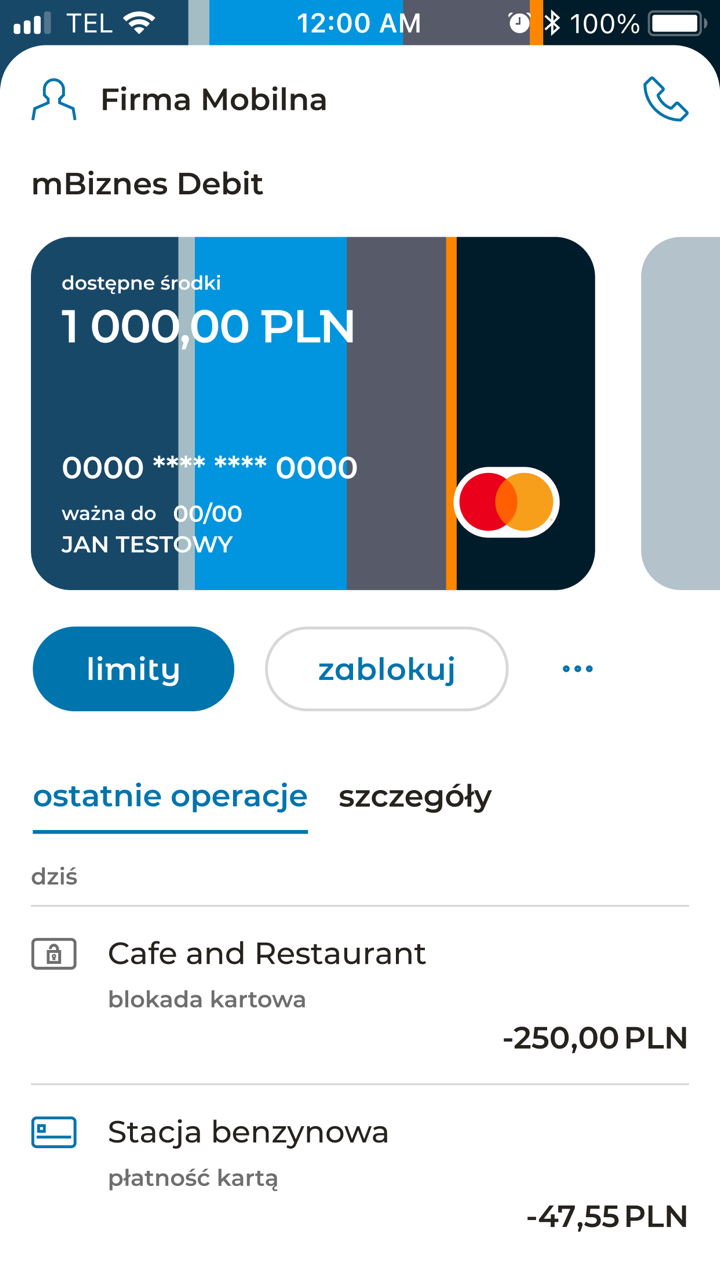Open the three-dot more options menu
This screenshot has height=1280, width=720.
pyautogui.click(x=578, y=669)
